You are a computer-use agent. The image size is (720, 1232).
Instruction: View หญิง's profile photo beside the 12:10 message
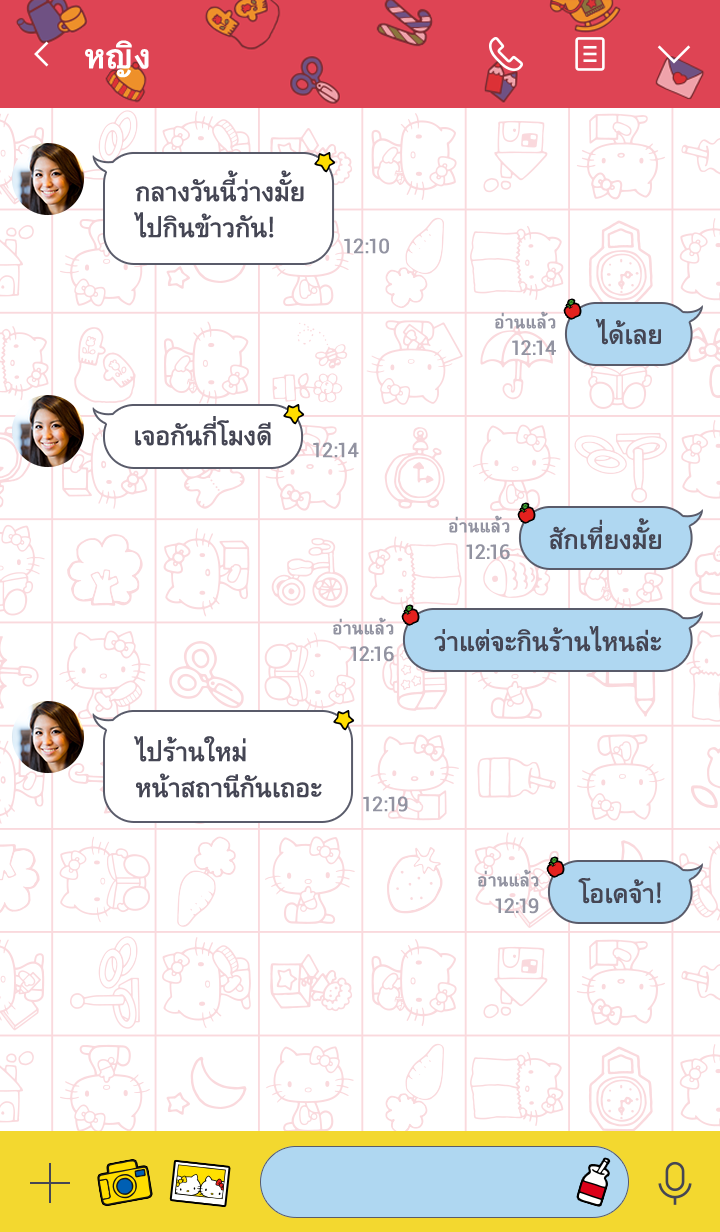pyautogui.click(x=48, y=180)
